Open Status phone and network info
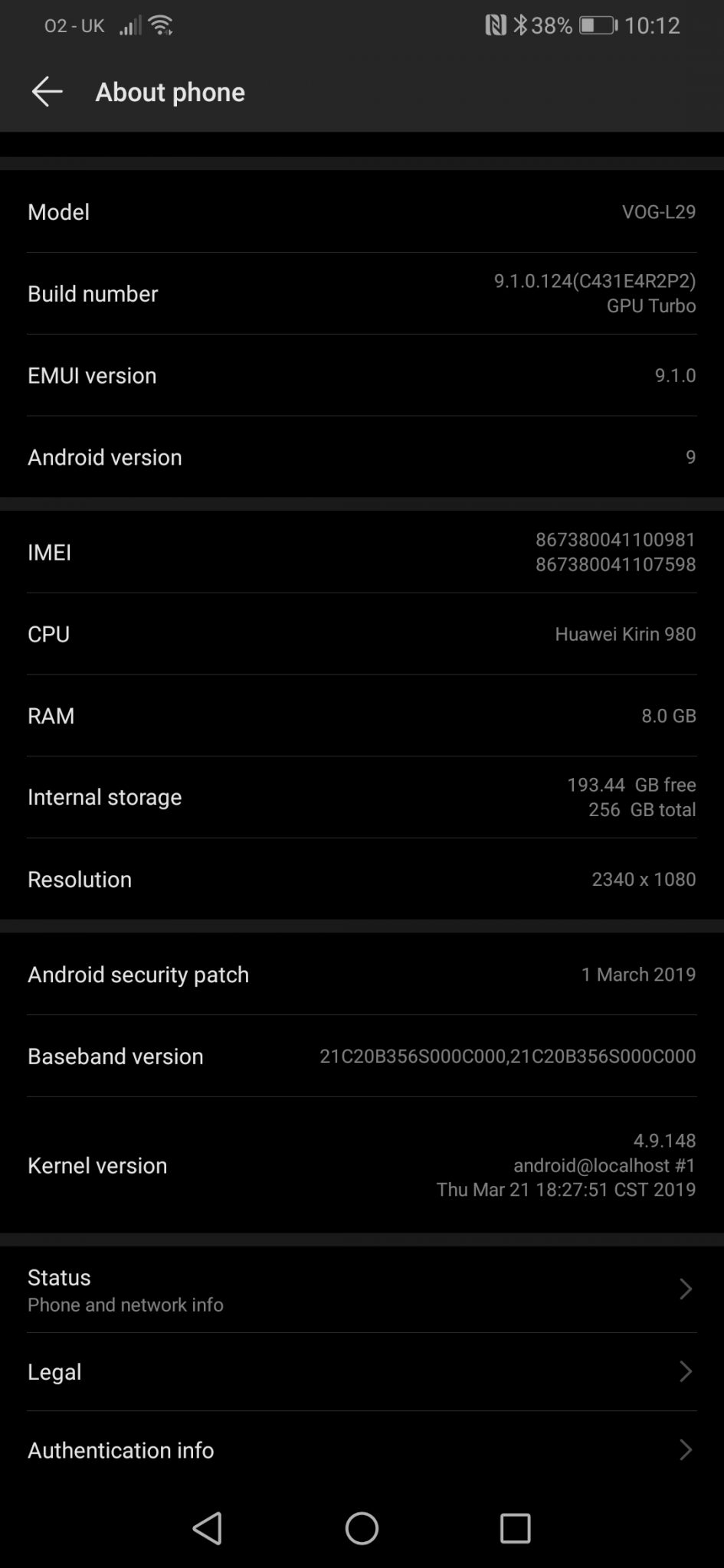 [362, 1289]
